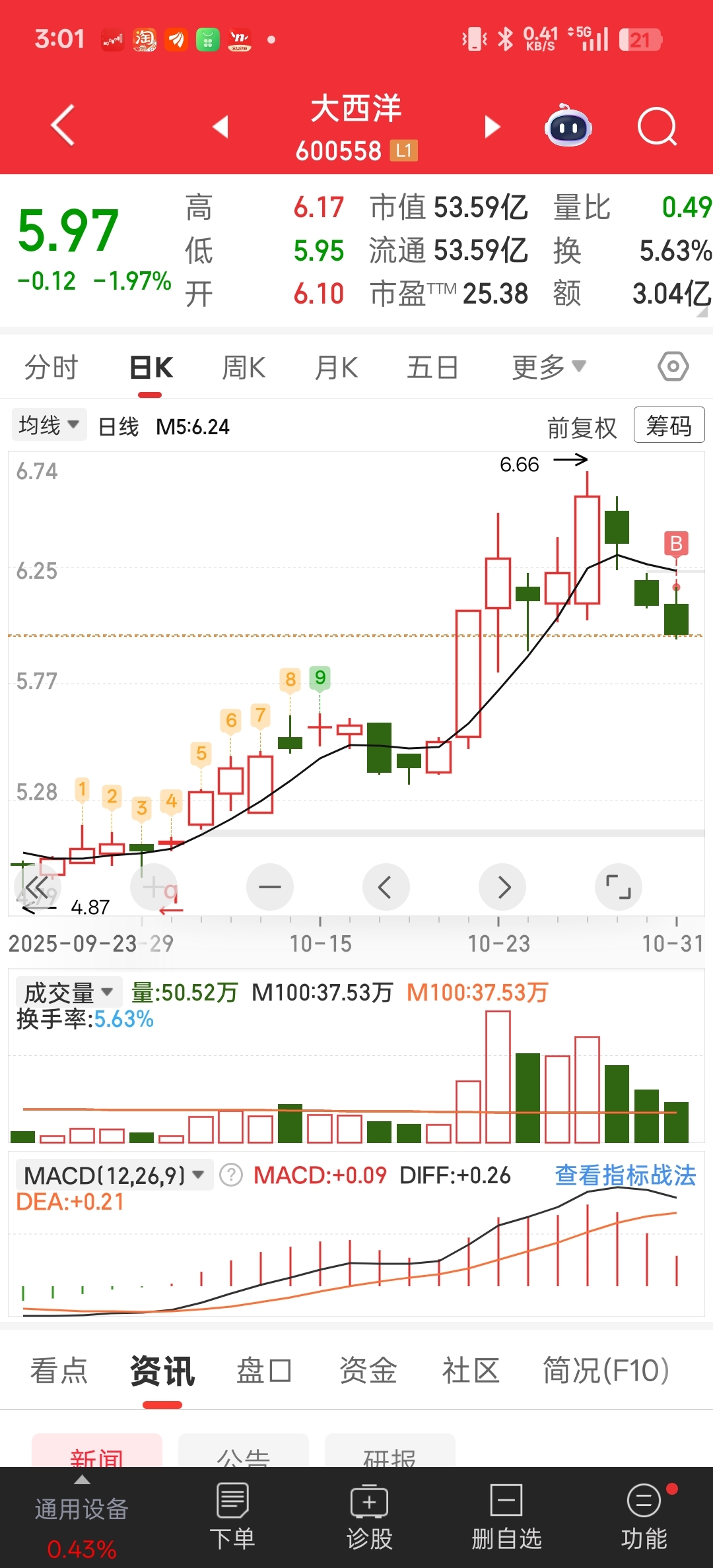This screenshot has height=1568, width=713.
Task: Switch to the 五日 chart tab
Action: coord(432,367)
